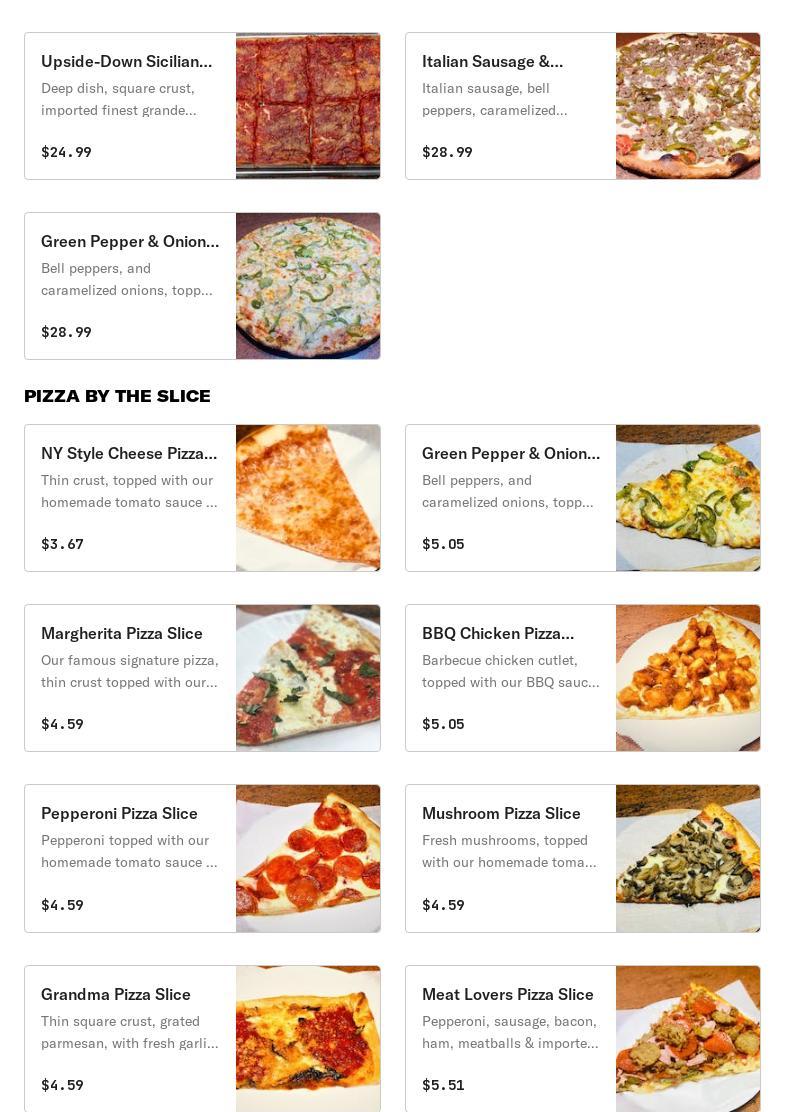This screenshot has height=1112, width=785.
Task: Select the Italian Sausage pizza for $28.99
Action: (582, 106)
